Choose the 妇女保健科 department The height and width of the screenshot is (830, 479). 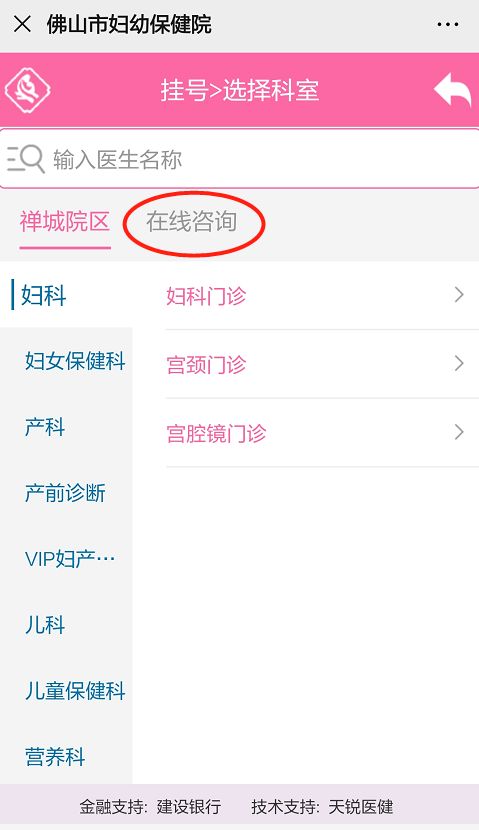point(66,361)
